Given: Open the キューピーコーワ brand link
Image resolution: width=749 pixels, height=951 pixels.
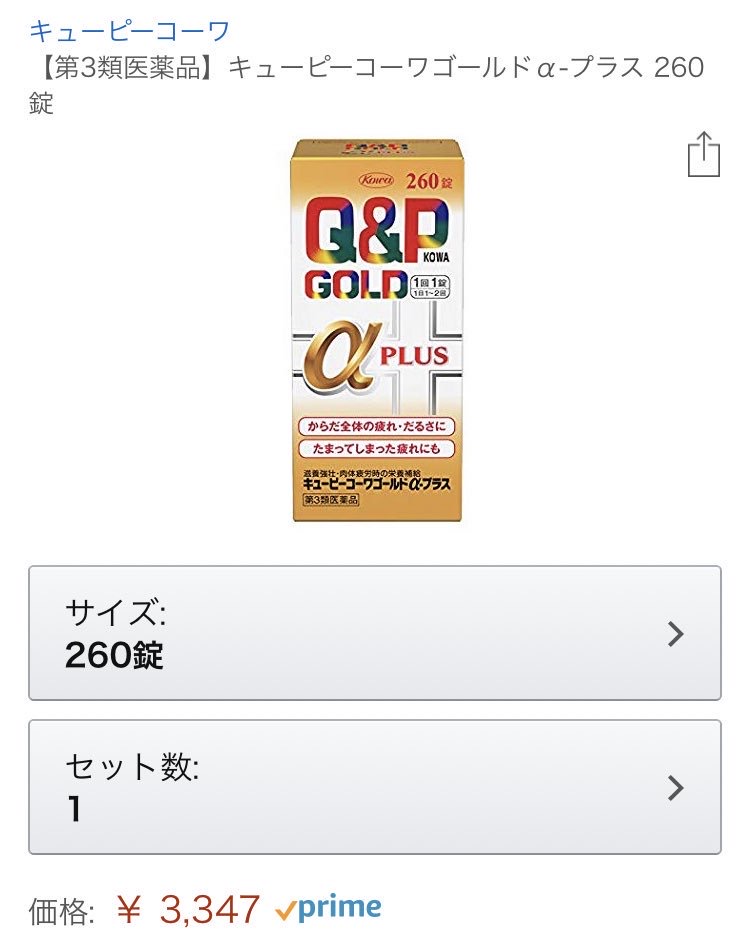Looking at the screenshot, I should [130, 30].
